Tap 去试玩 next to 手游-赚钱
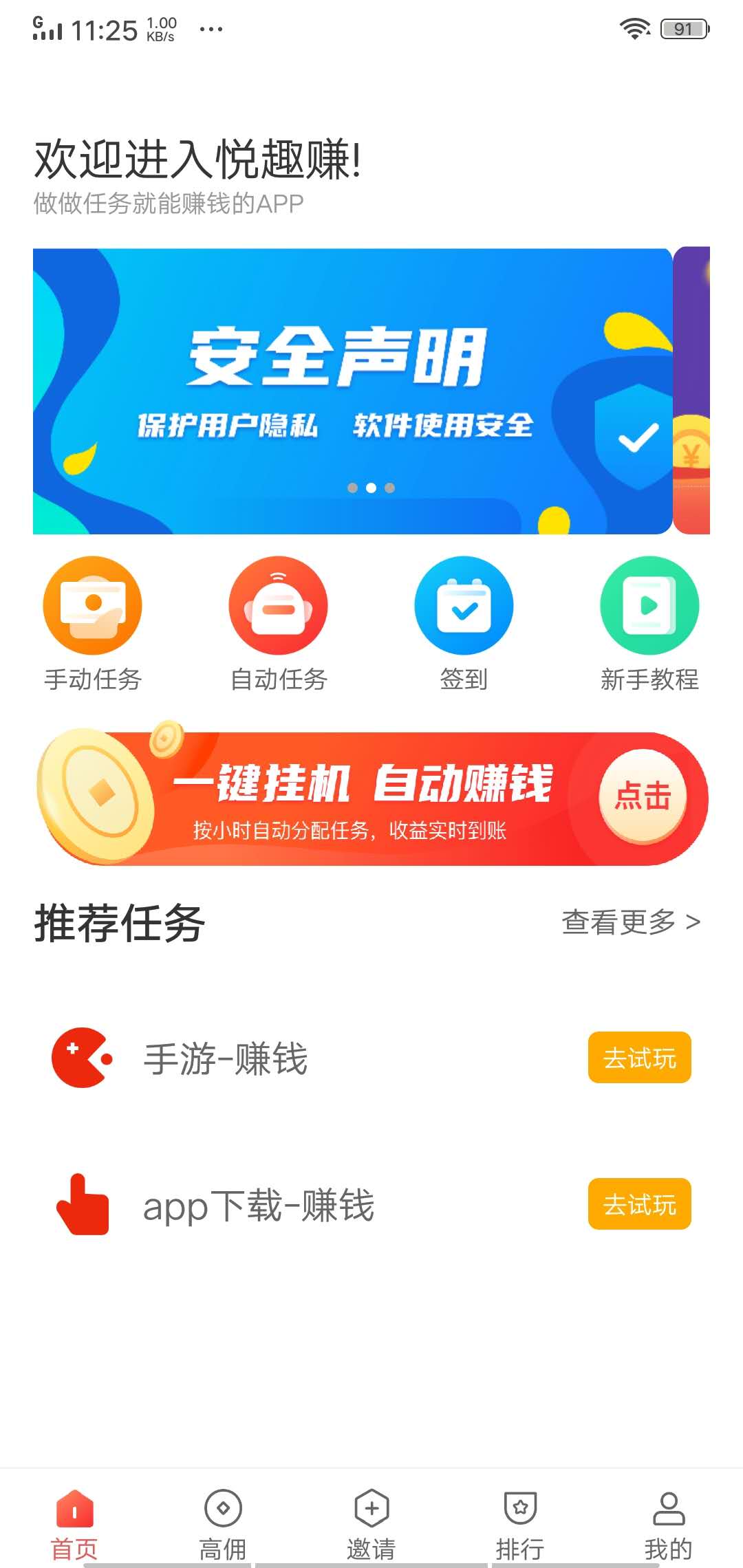Image resolution: width=743 pixels, height=1568 pixels. (x=638, y=1058)
